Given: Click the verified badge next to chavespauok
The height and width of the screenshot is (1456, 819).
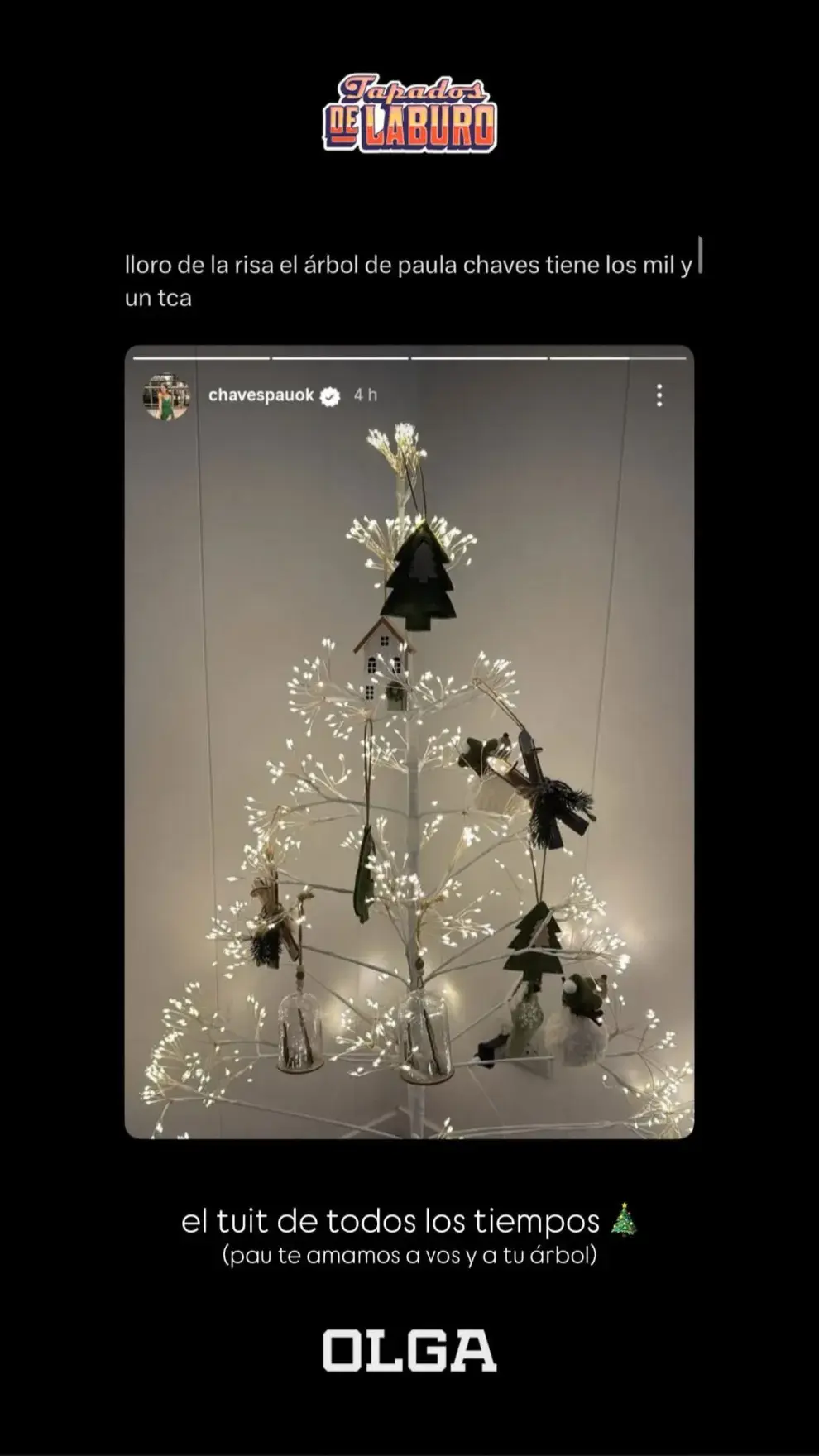Looking at the screenshot, I should [331, 395].
